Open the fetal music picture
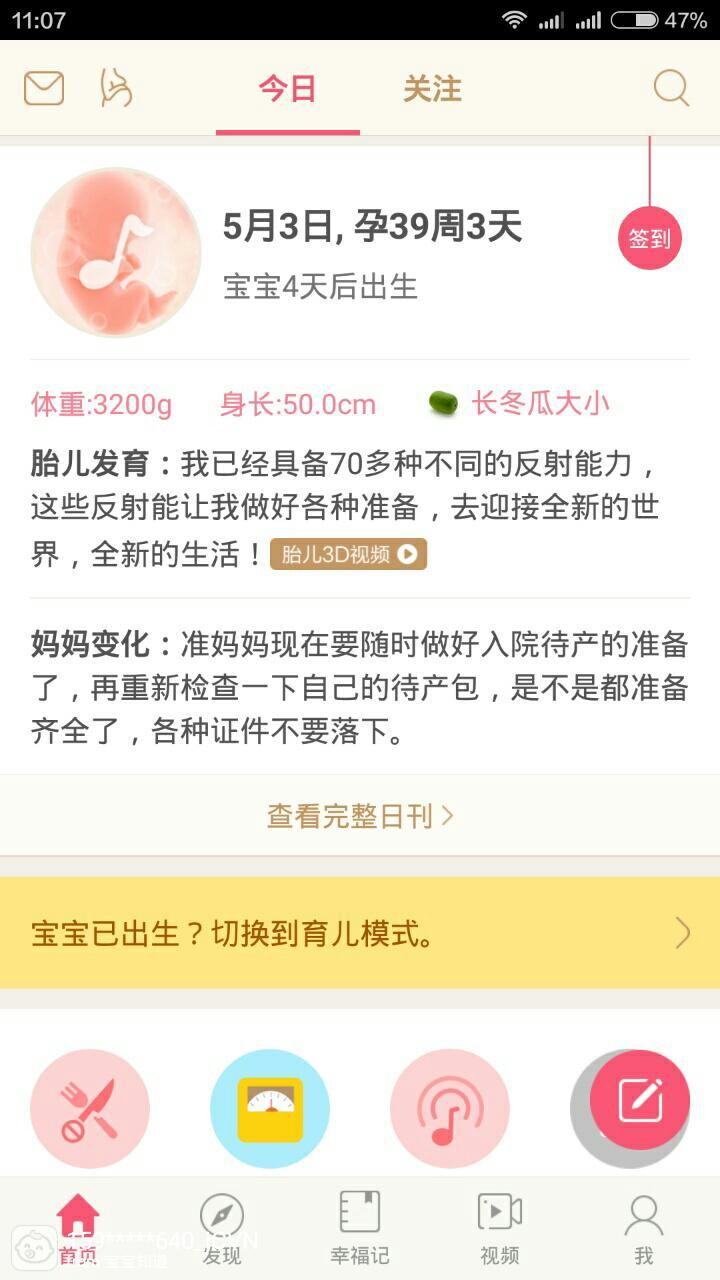Viewport: 720px width, 1280px height. tap(116, 252)
